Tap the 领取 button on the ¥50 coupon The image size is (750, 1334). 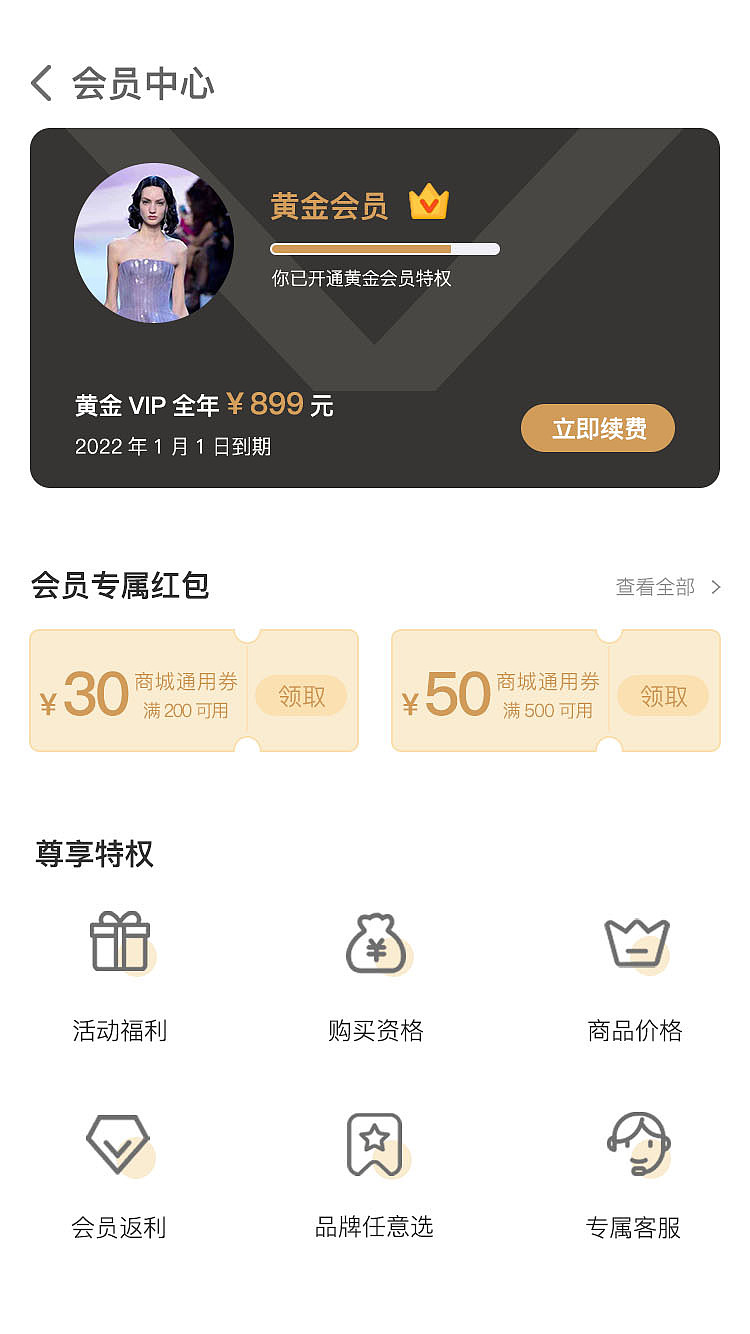click(x=663, y=695)
